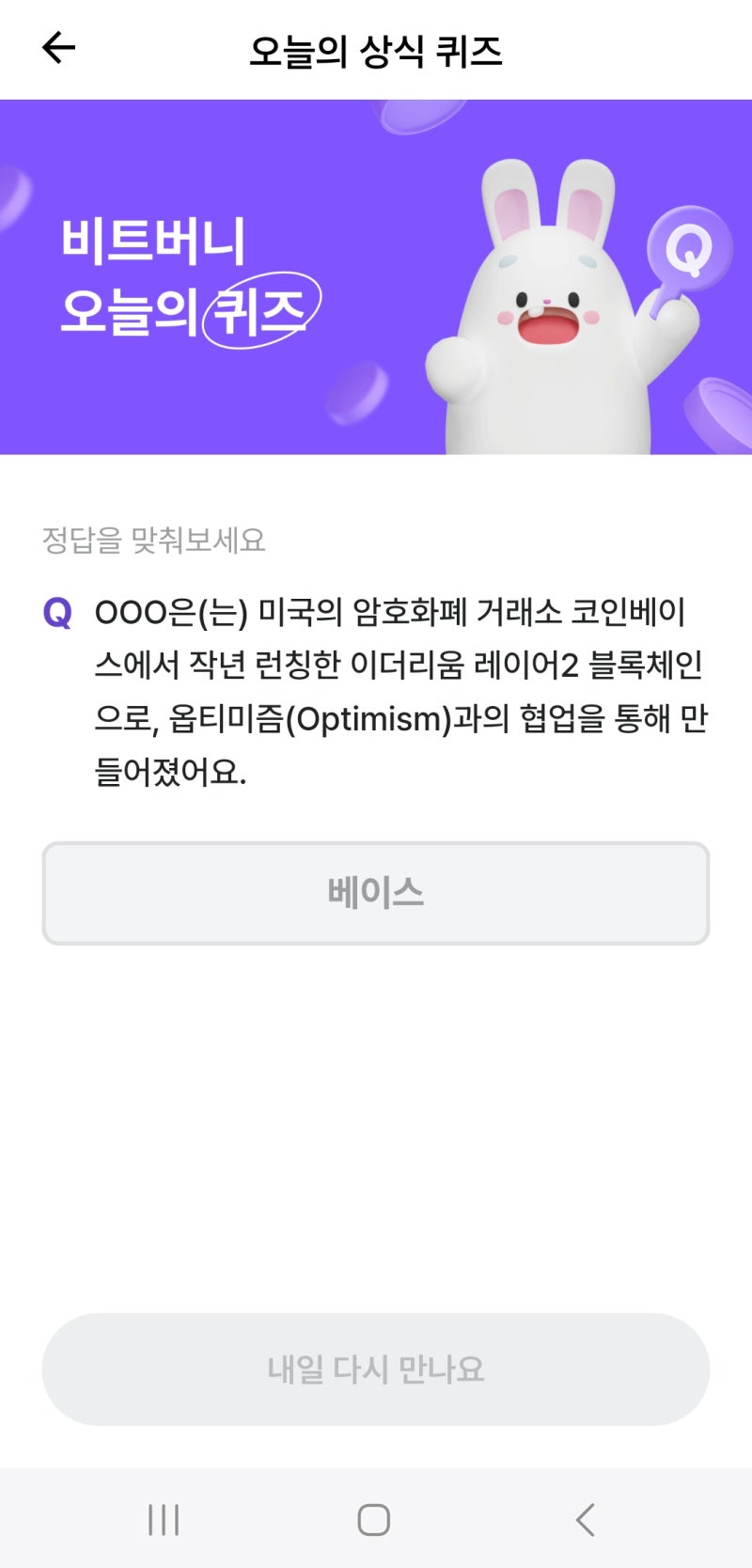
Task: Open recent apps via the navigation bar
Action: [x=164, y=1517]
